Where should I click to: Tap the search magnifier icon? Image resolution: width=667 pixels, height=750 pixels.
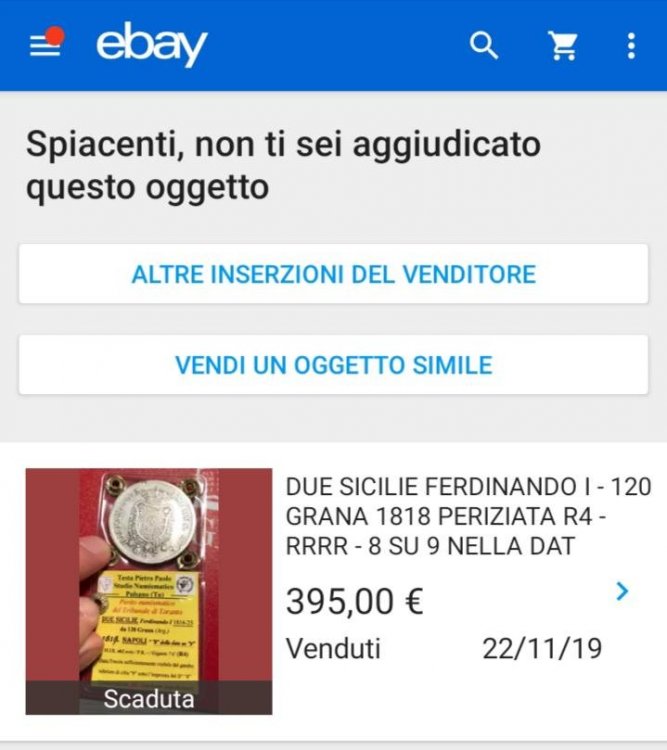pyautogui.click(x=484, y=46)
